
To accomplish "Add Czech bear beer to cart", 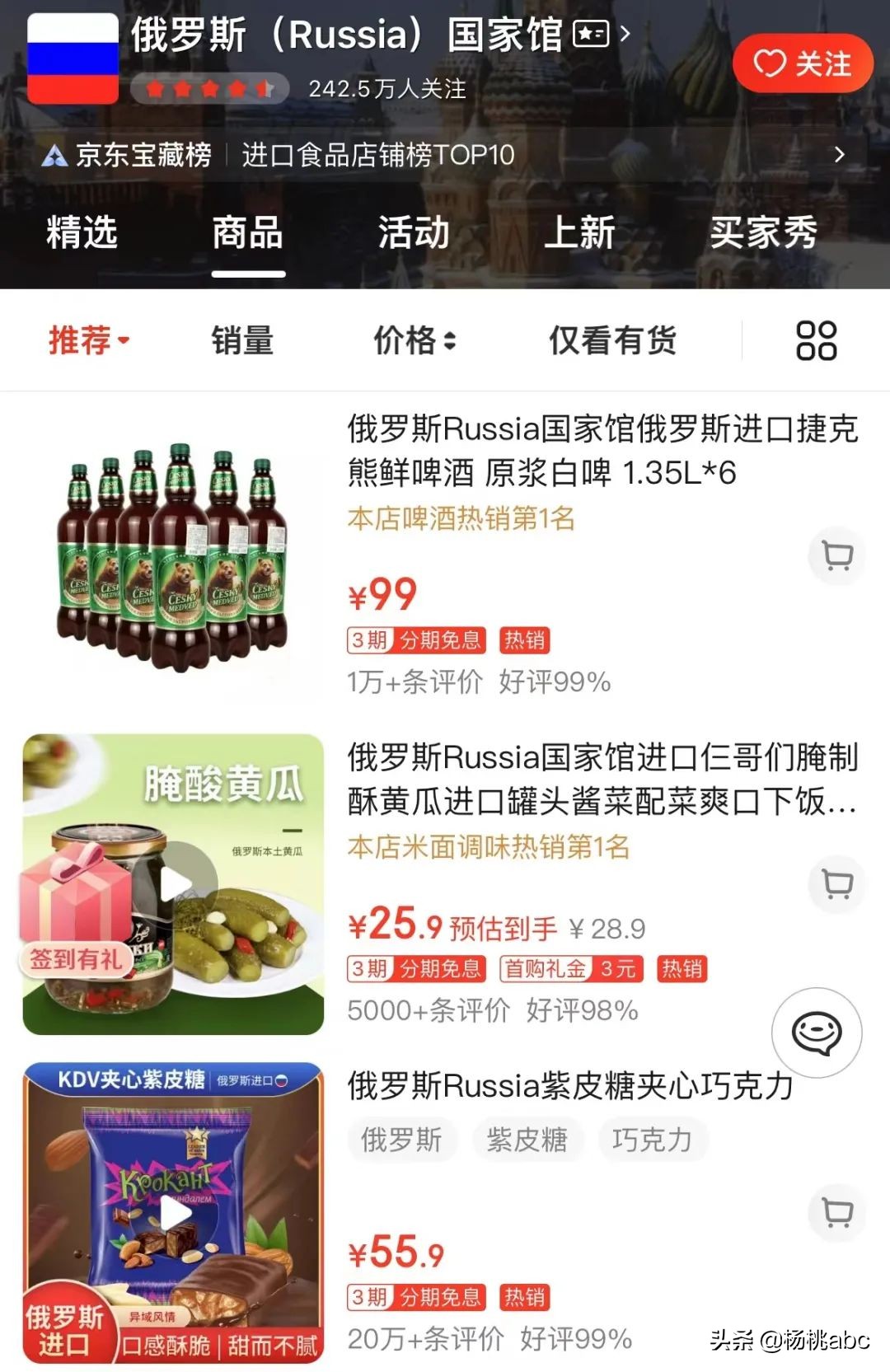I will (838, 555).
